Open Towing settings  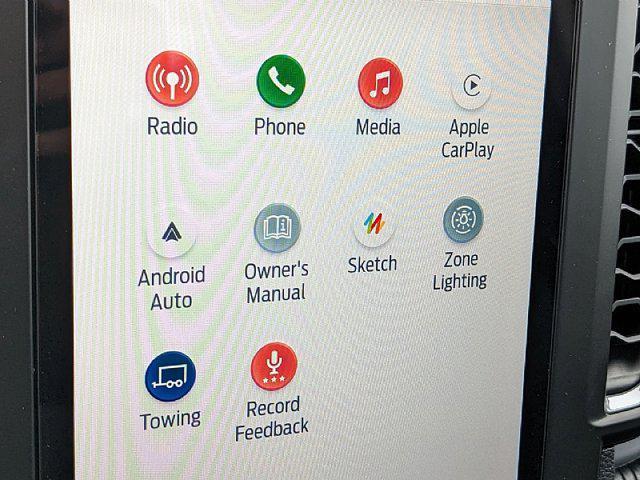click(x=170, y=376)
